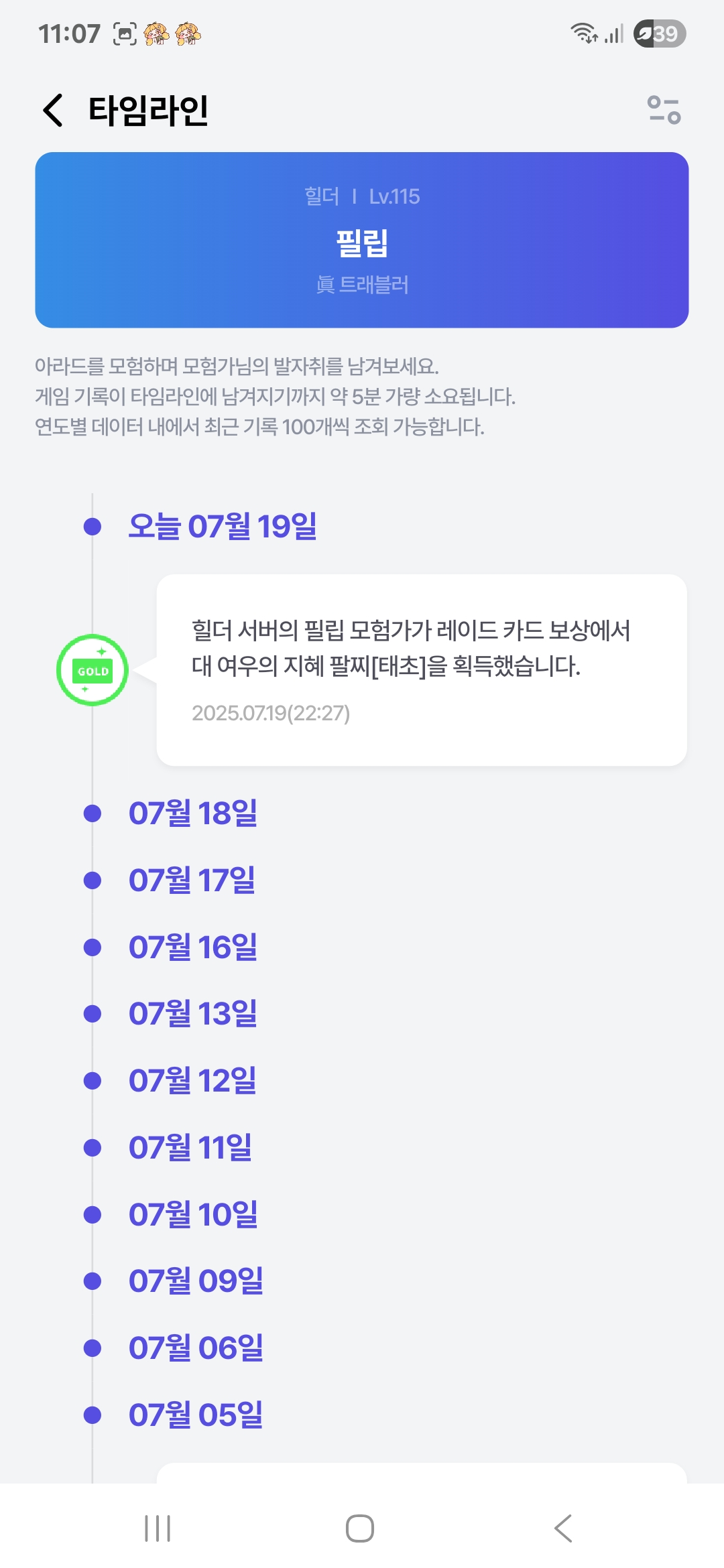The width and height of the screenshot is (724, 1568).
Task: Tap the system home button
Action: pos(360,1528)
